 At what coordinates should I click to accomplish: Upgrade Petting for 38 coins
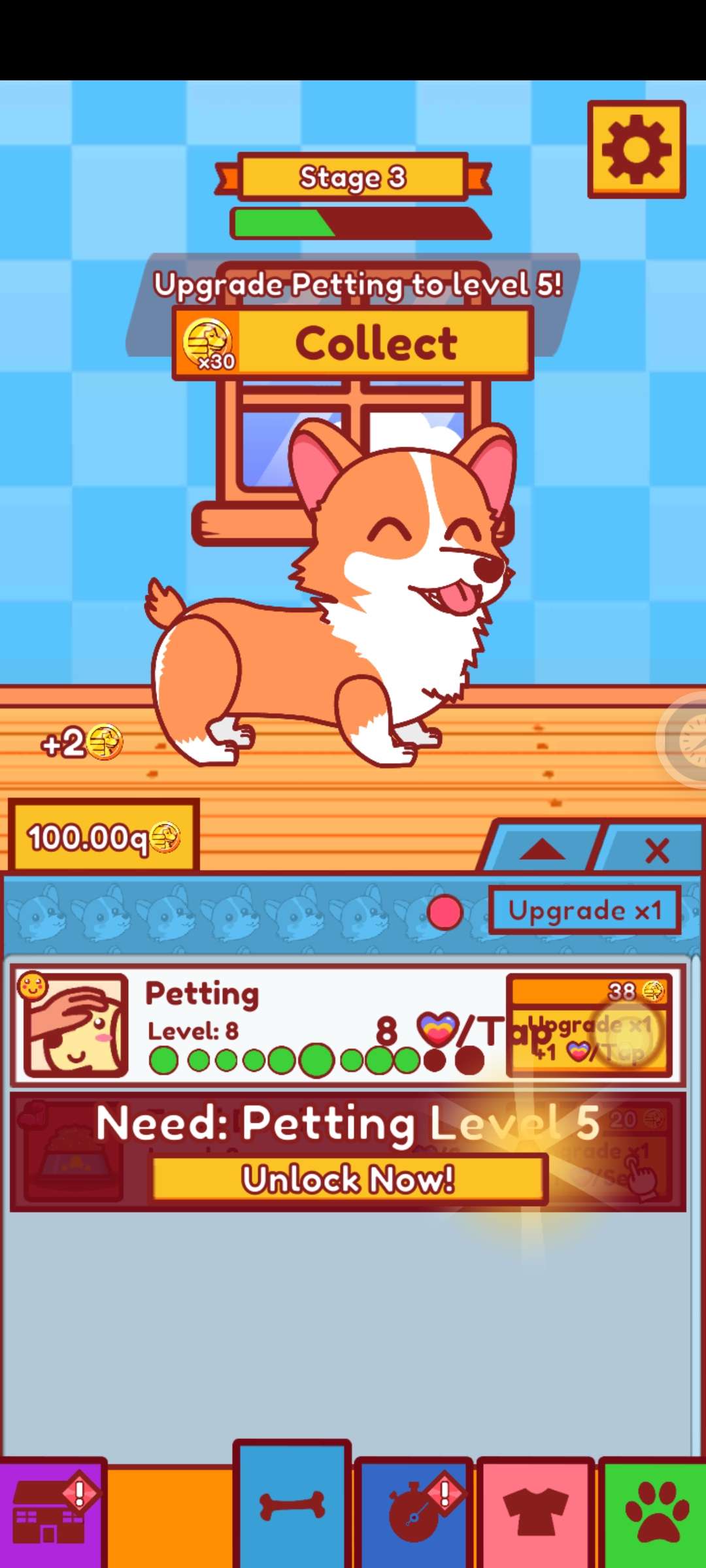tap(590, 1027)
